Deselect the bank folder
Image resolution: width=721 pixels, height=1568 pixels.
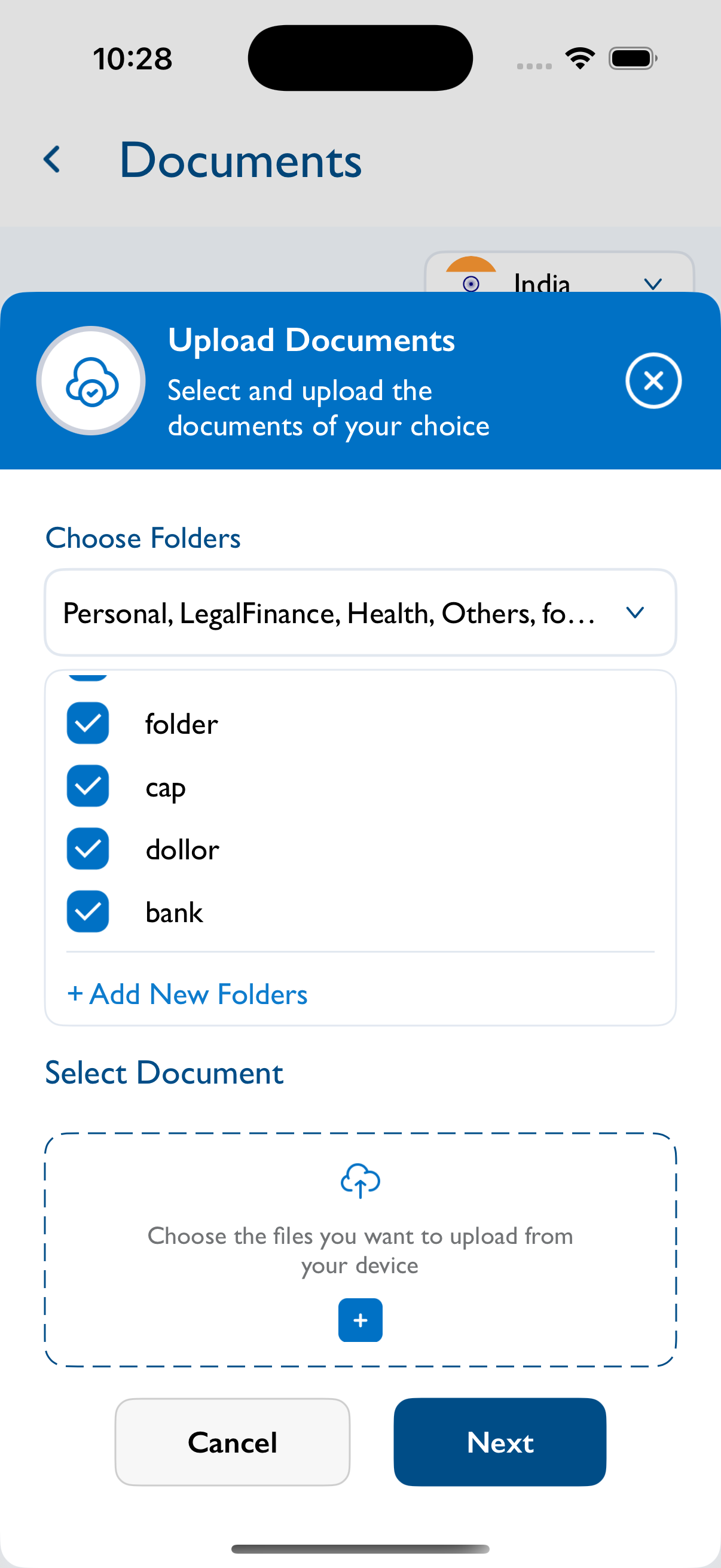point(88,911)
